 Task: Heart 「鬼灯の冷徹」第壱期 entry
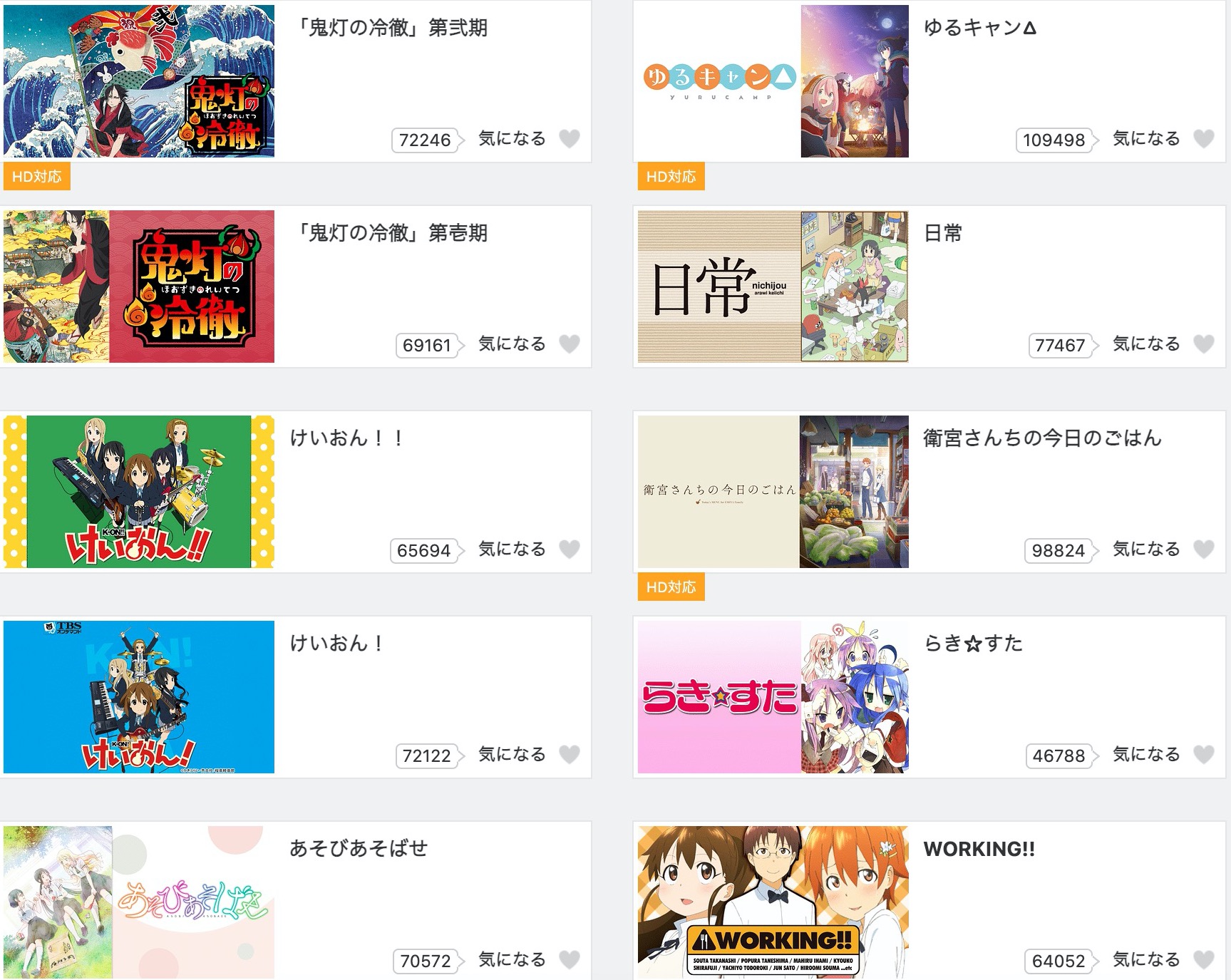[x=569, y=344]
